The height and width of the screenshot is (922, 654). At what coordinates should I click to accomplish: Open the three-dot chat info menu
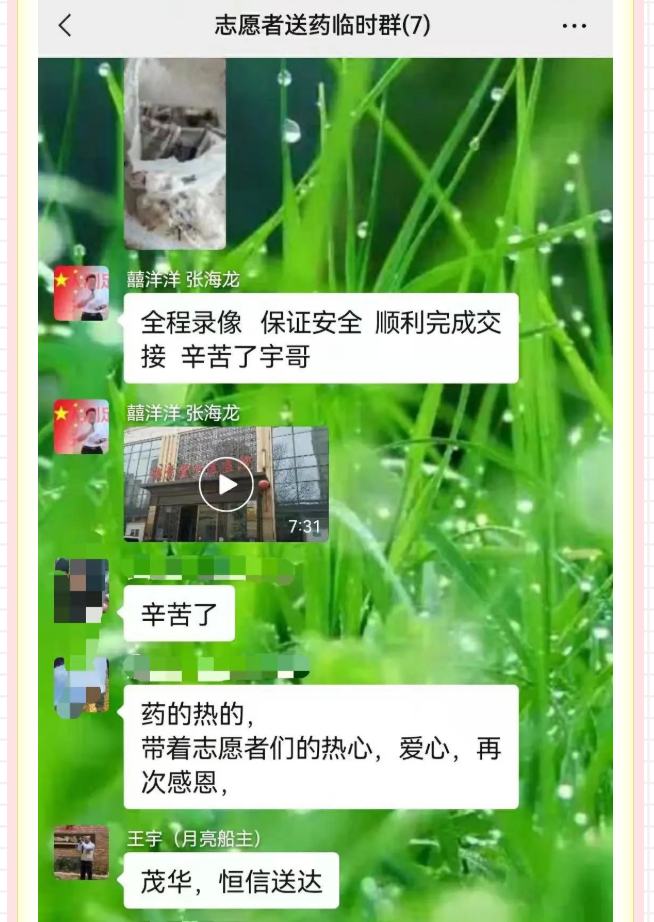tap(574, 26)
